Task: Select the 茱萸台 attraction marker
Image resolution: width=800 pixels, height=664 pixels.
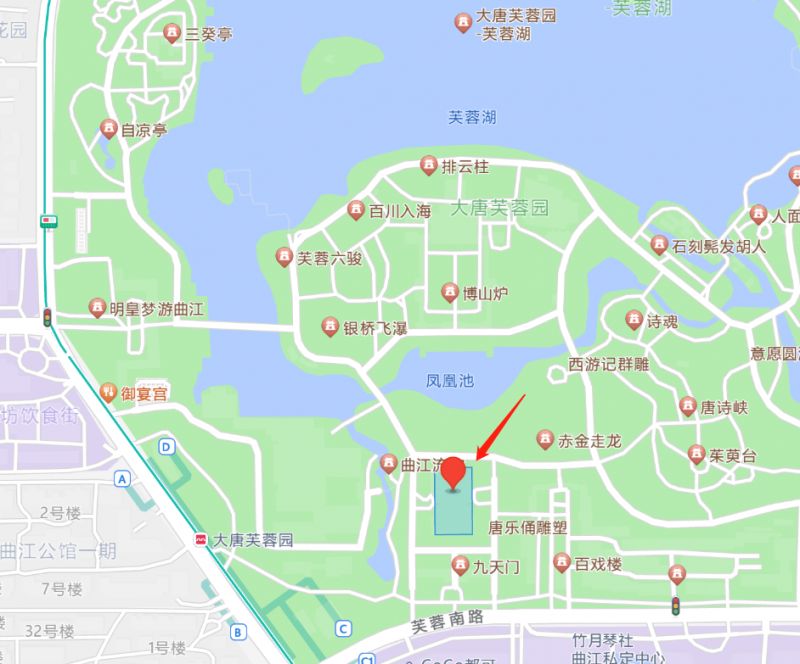Action: [697, 455]
